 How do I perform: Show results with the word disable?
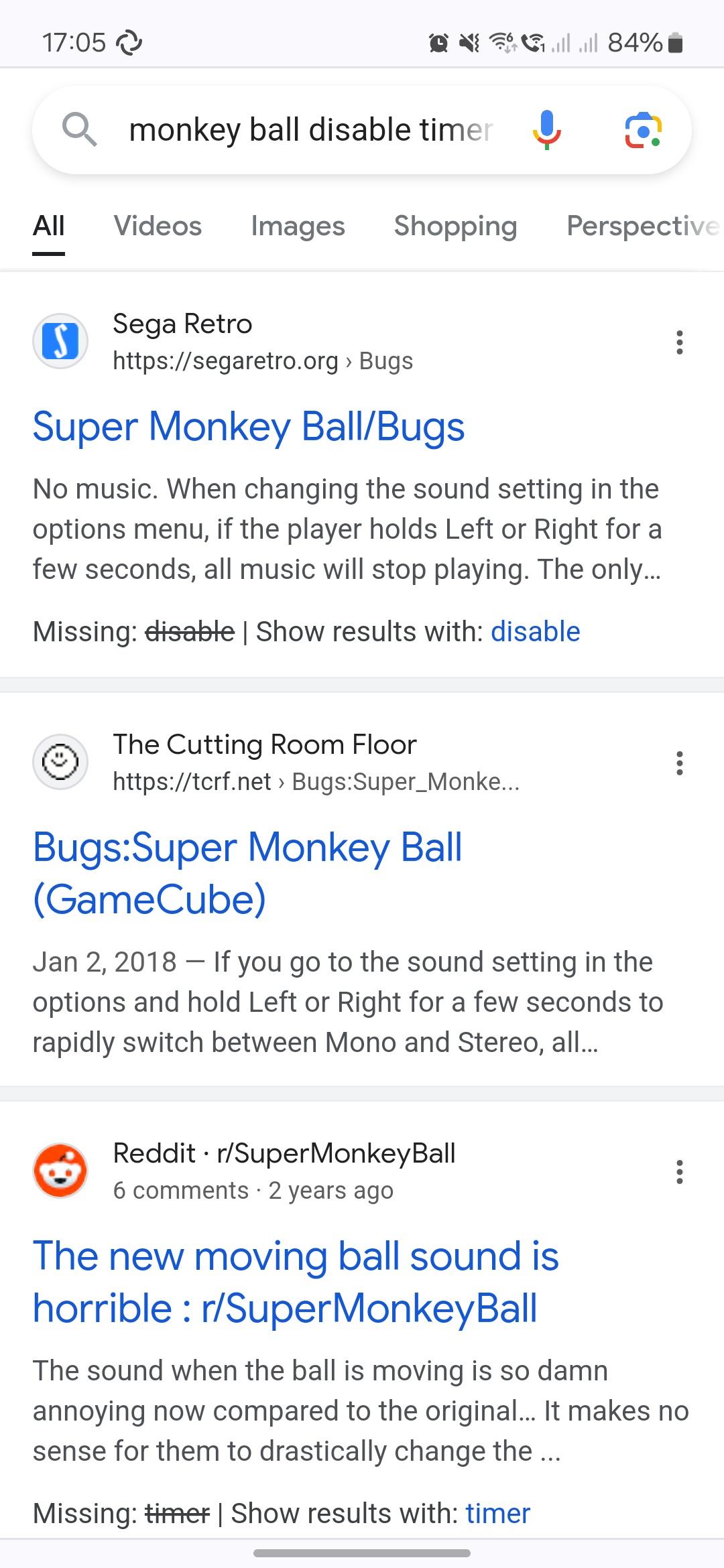click(535, 631)
